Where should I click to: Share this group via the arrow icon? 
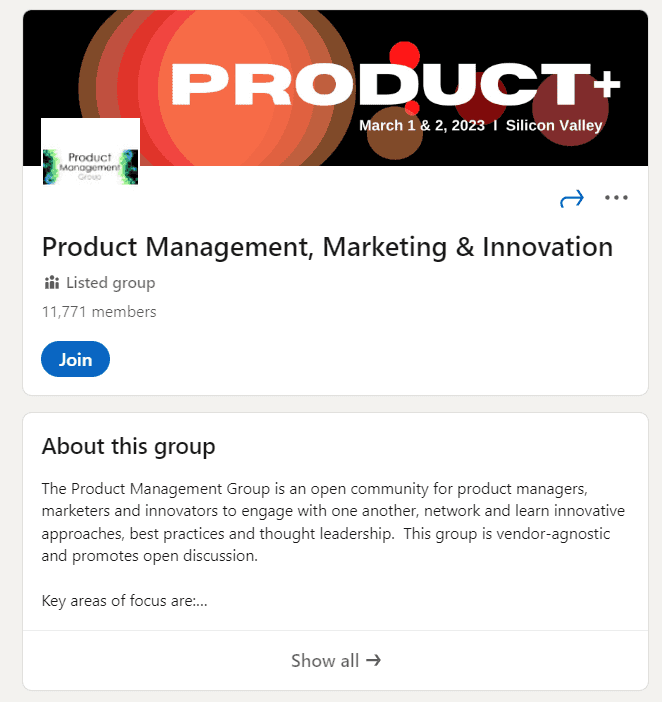pos(571,199)
